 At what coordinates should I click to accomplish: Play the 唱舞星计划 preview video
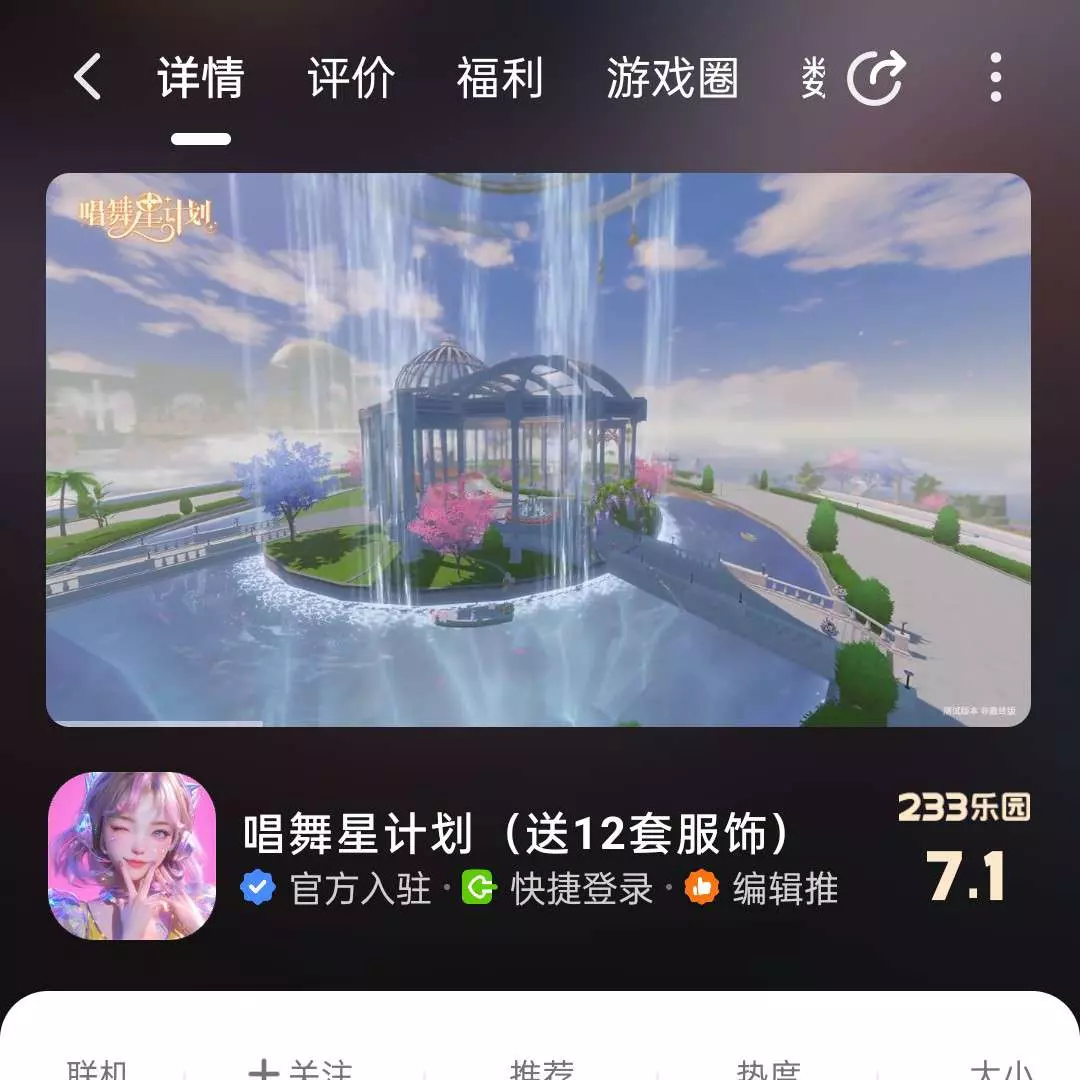pyautogui.click(x=538, y=449)
